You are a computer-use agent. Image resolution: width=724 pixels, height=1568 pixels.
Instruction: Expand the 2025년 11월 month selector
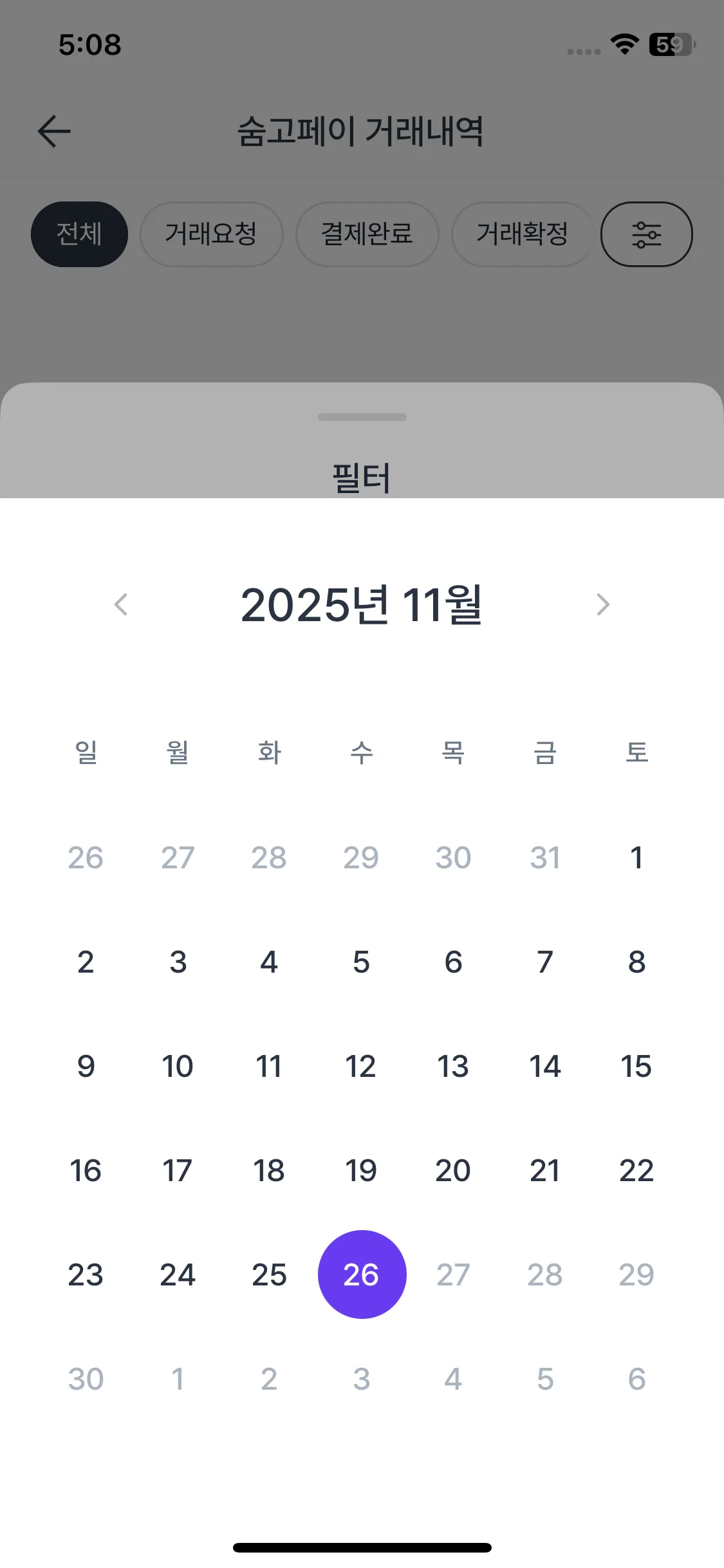click(x=362, y=604)
